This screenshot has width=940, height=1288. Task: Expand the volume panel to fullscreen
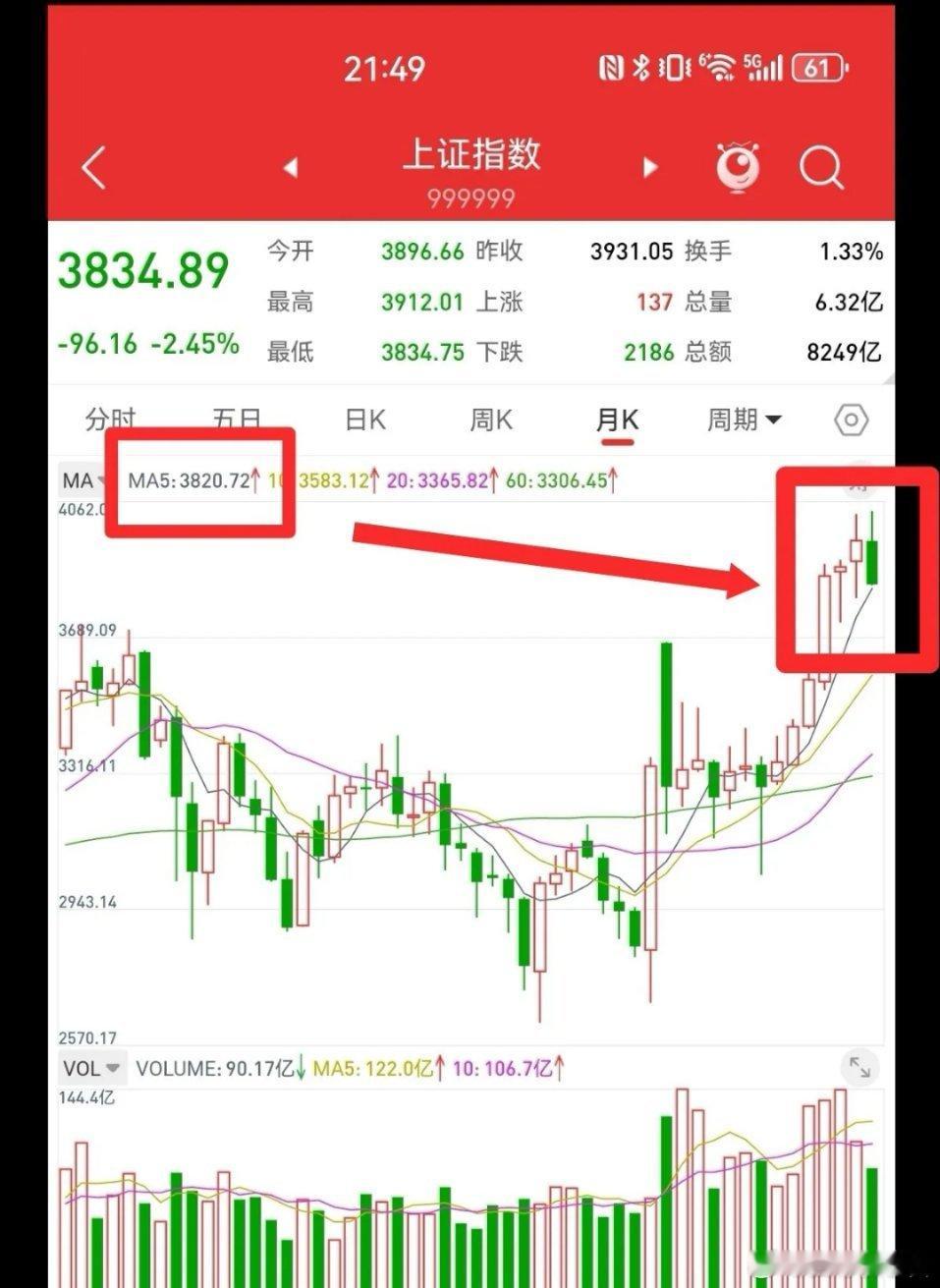pyautogui.click(x=861, y=1066)
